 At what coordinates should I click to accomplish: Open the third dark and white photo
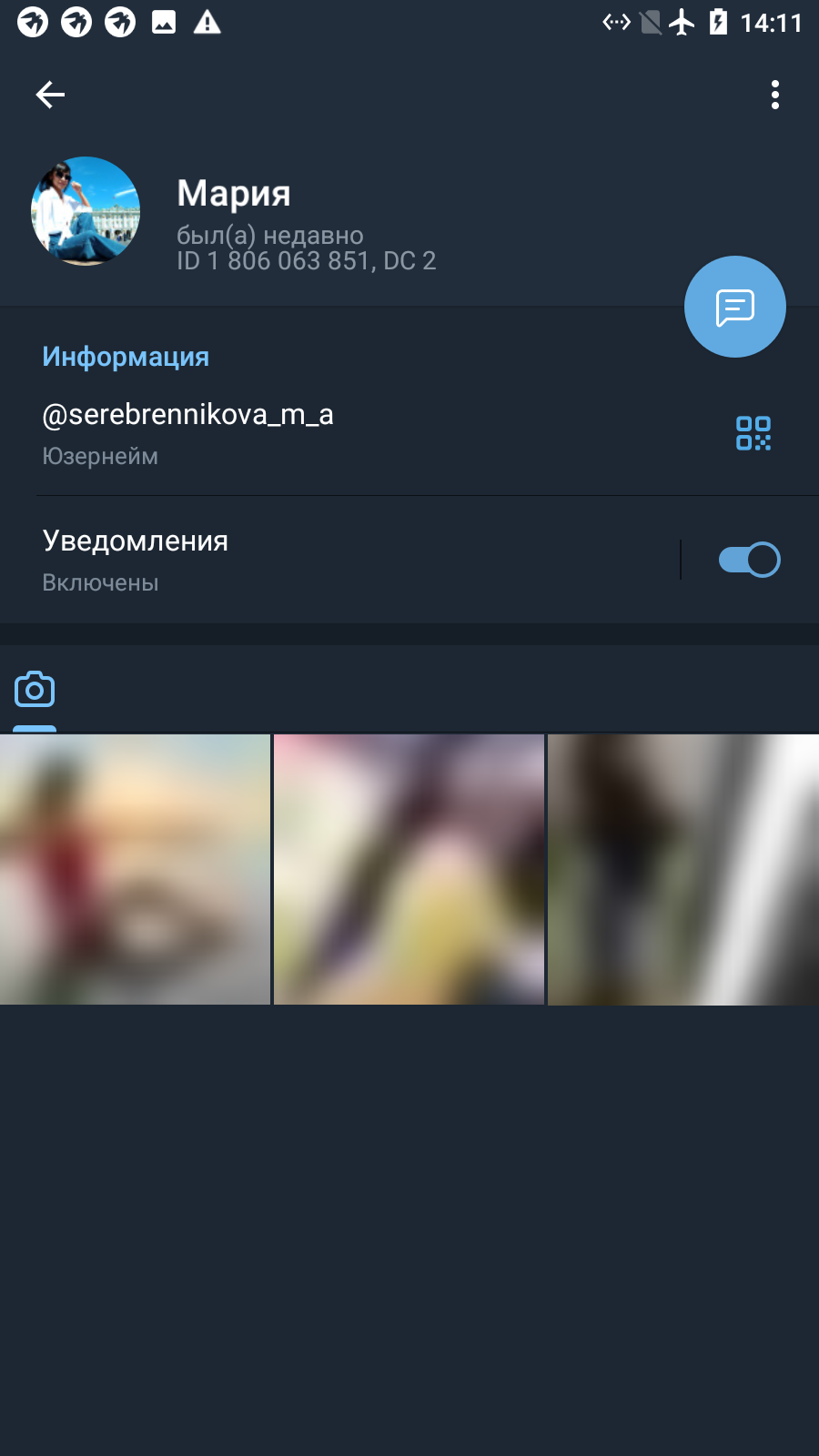pyautogui.click(x=683, y=870)
